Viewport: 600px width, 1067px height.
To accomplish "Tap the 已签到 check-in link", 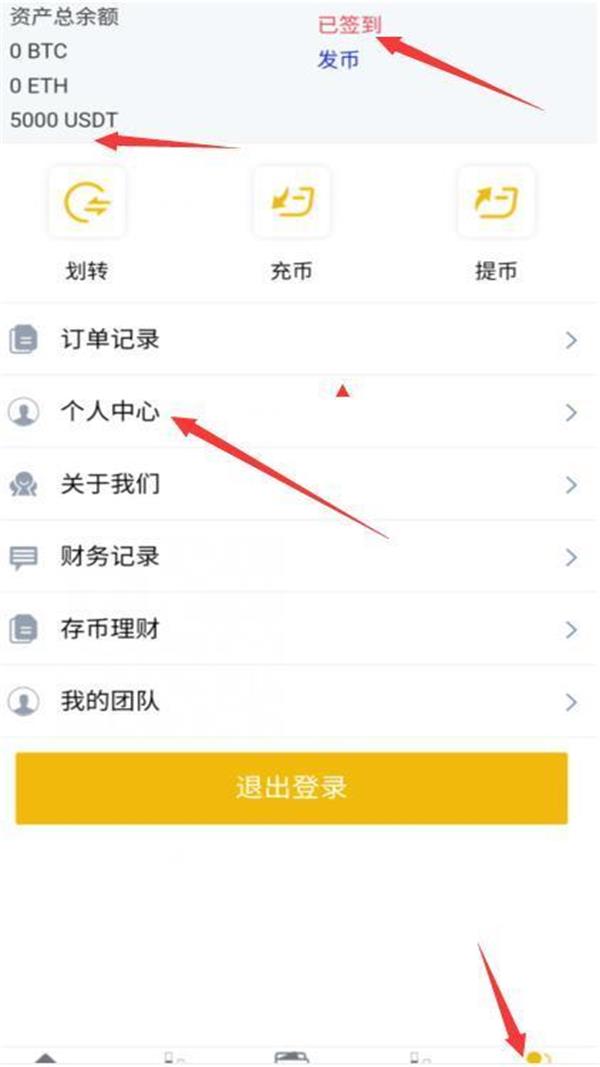I will (x=349, y=25).
